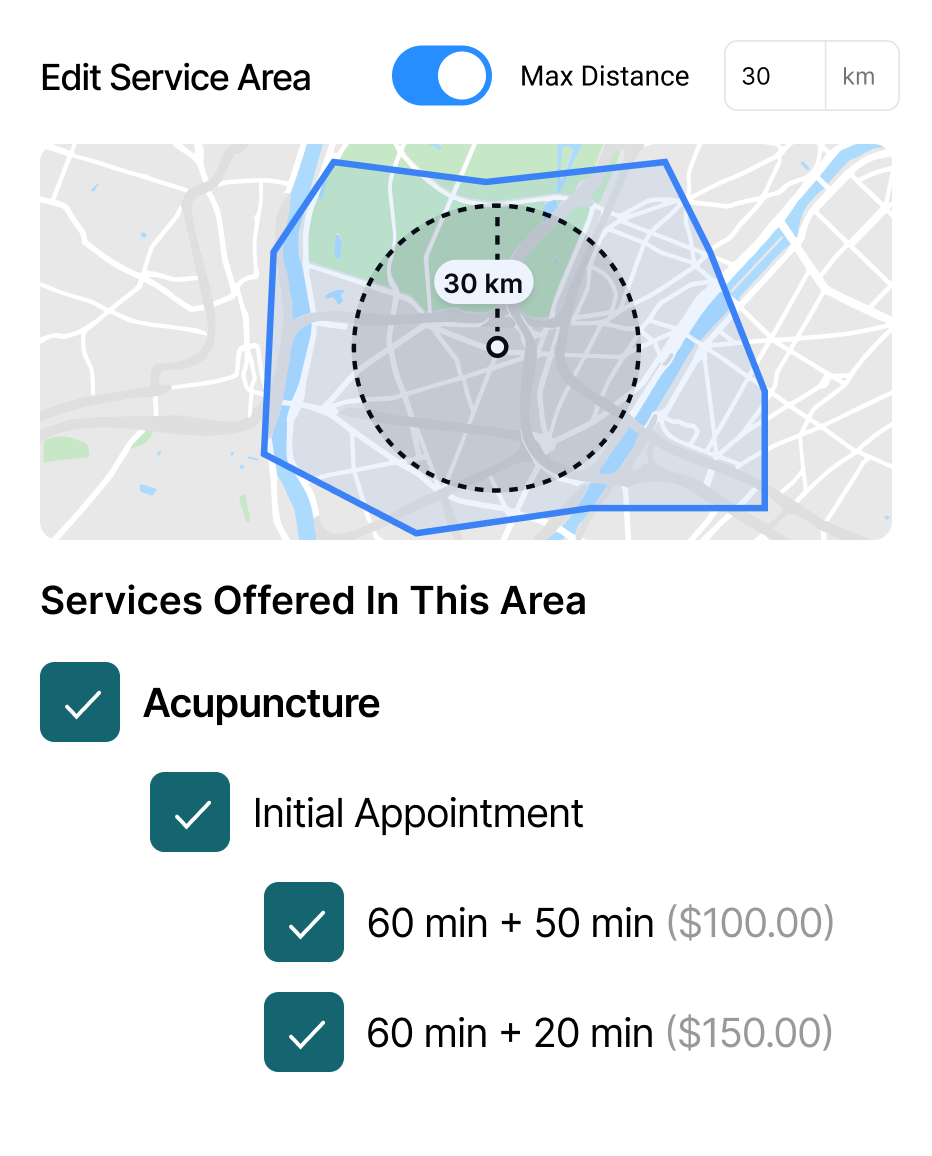
Task: Deselect the 60 min + 20 min option
Action: pos(304,1032)
